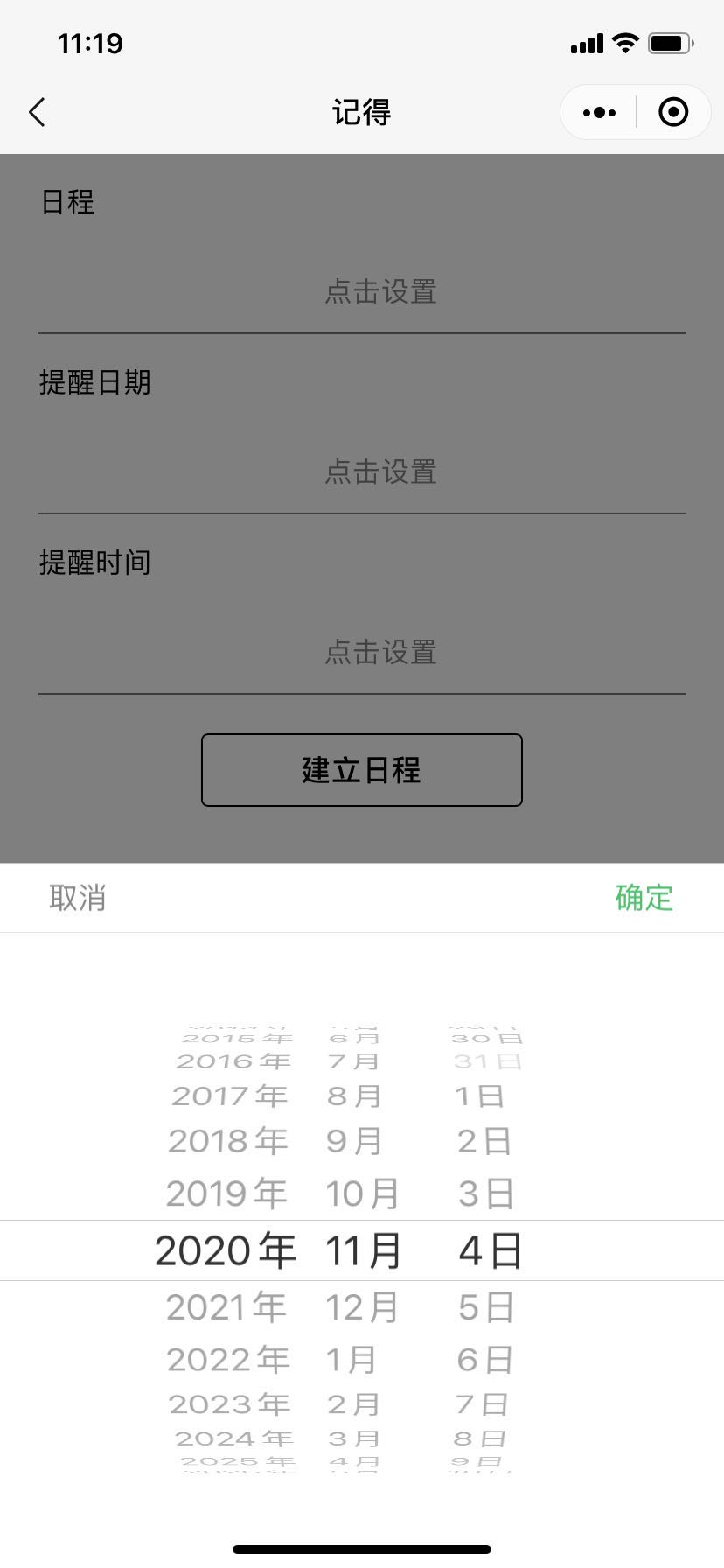Close the mini program via circle icon
This screenshot has height=1568, width=724.
click(672, 112)
